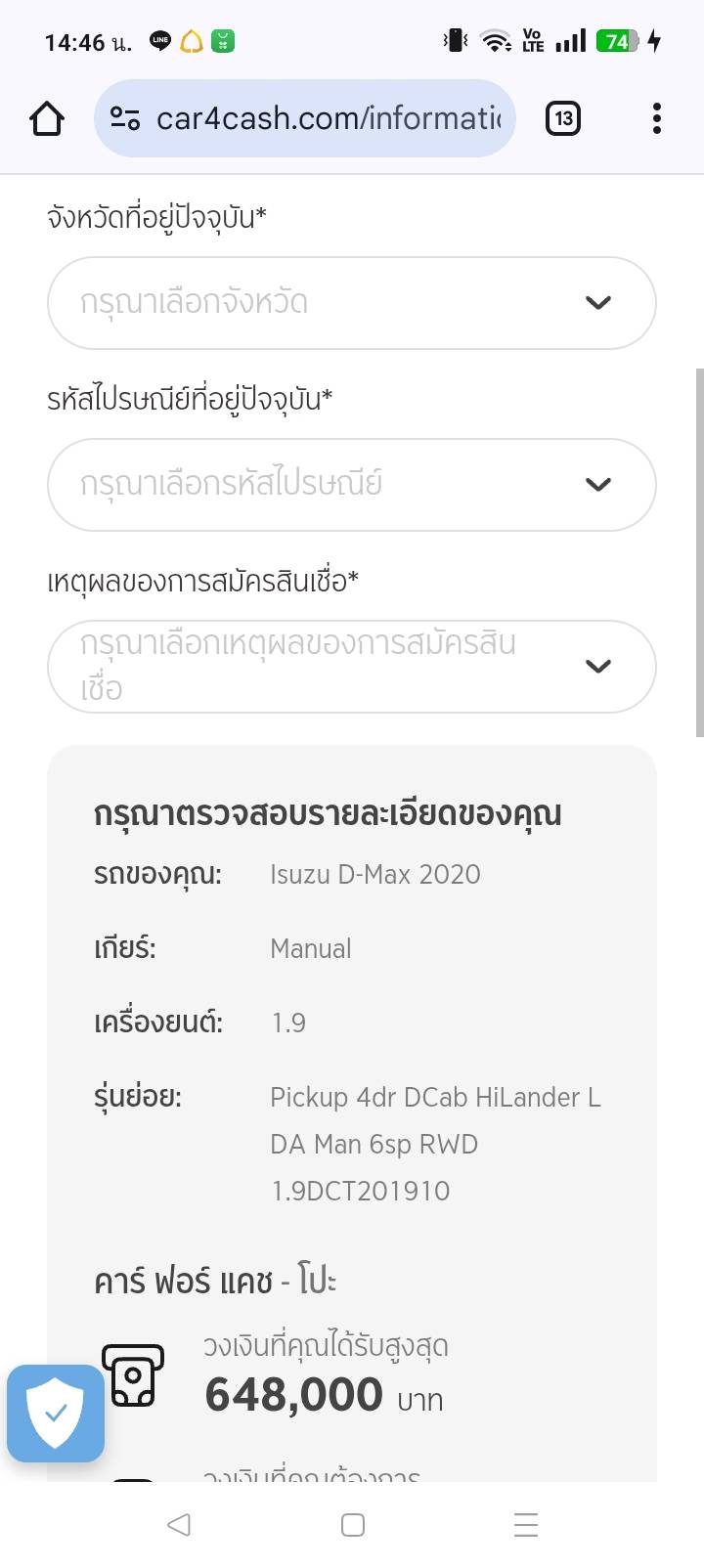Open the tab switcher showing 13 tabs
The height and width of the screenshot is (1568, 704).
coord(563,119)
